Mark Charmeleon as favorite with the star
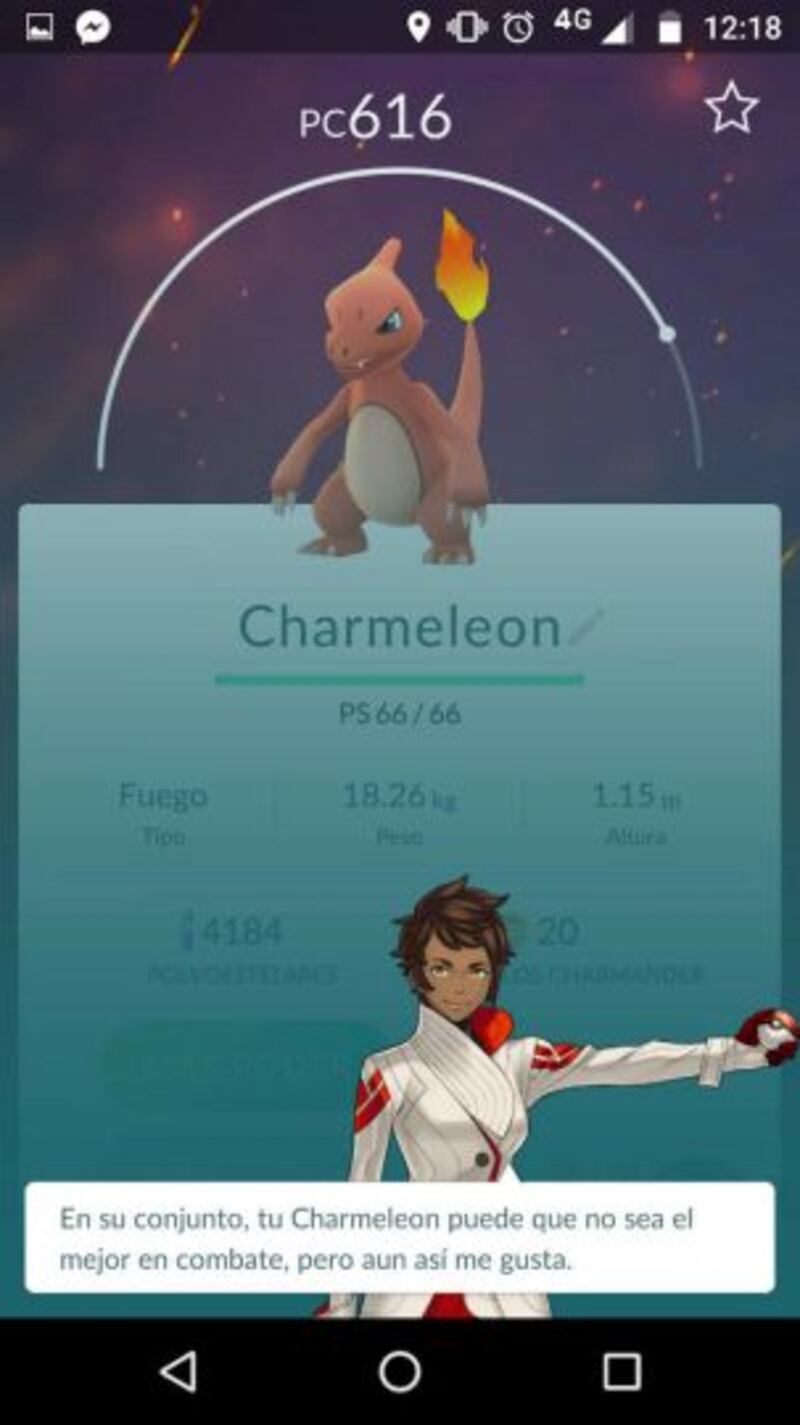The width and height of the screenshot is (800, 1425). pyautogui.click(x=731, y=108)
